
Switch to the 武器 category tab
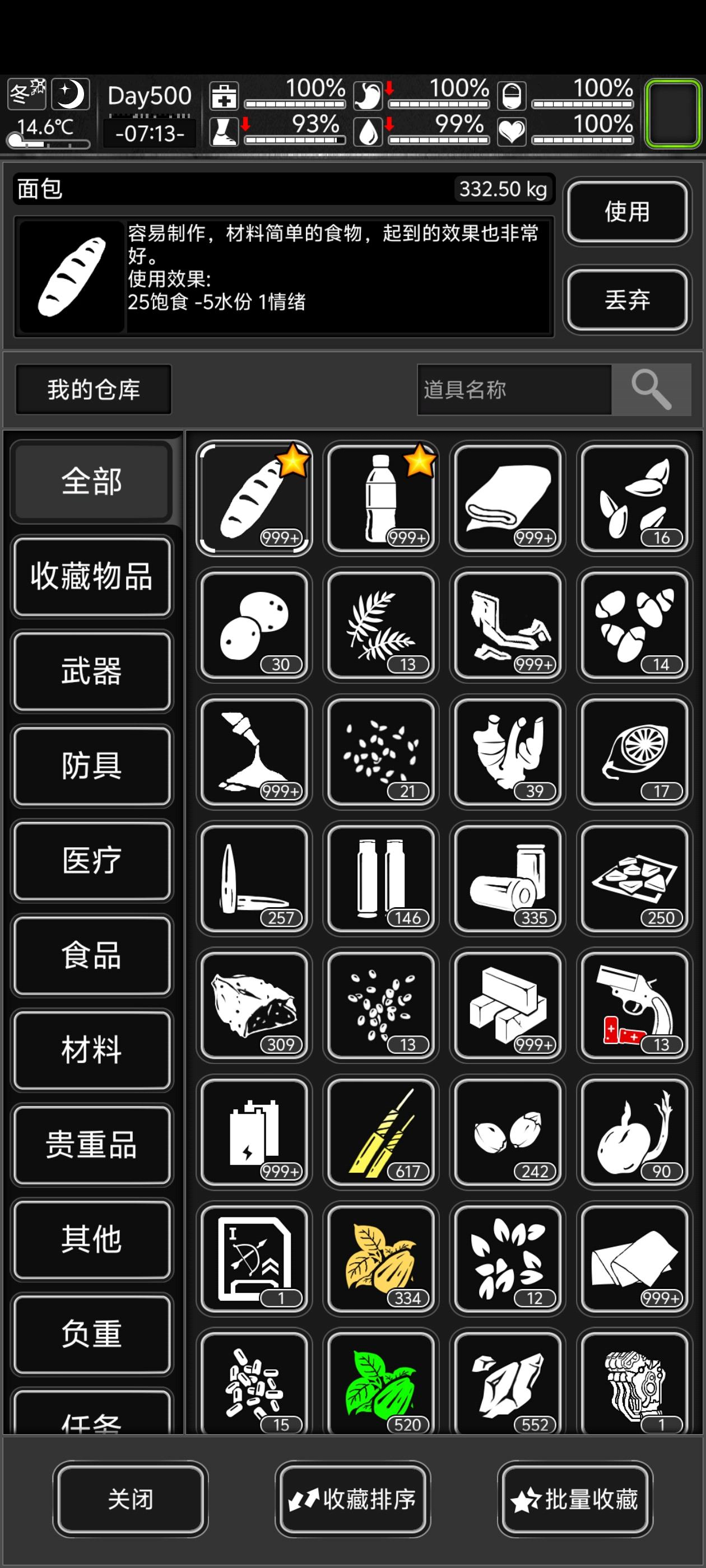[92, 672]
